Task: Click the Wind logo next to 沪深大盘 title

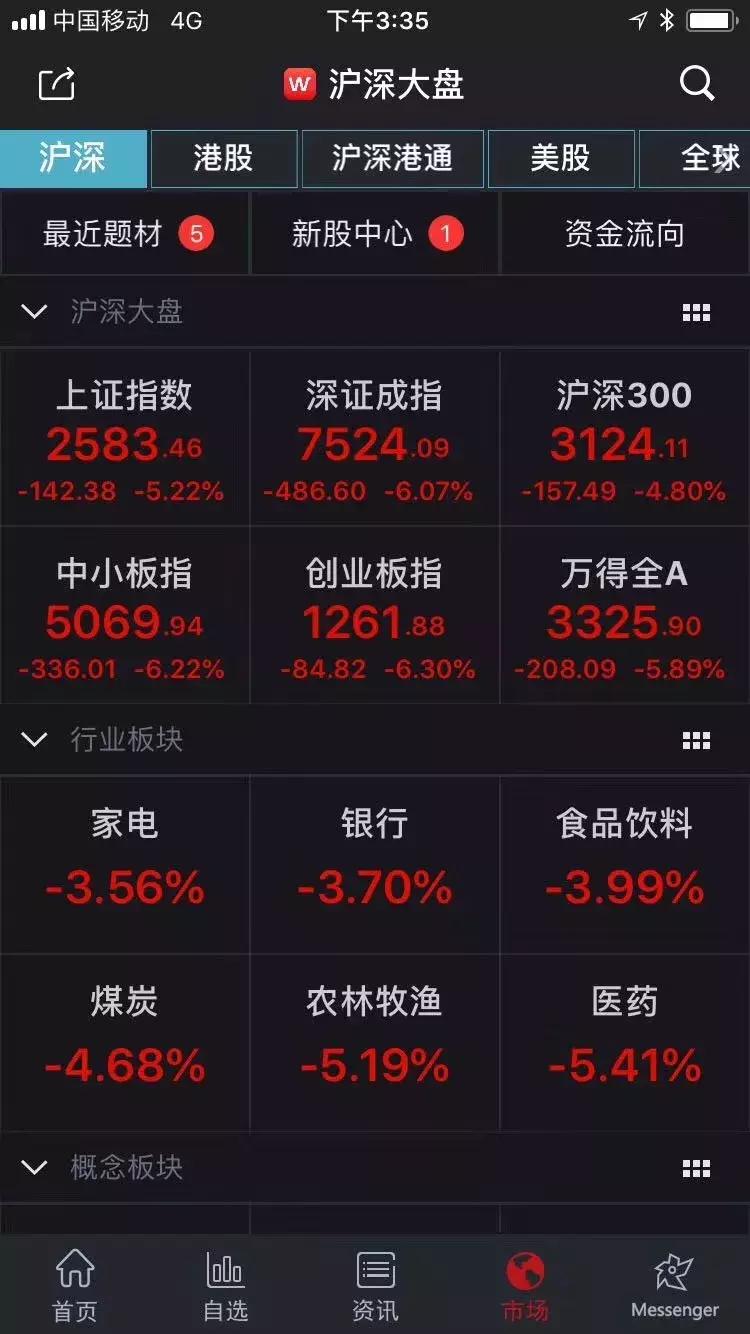Action: 299,85
